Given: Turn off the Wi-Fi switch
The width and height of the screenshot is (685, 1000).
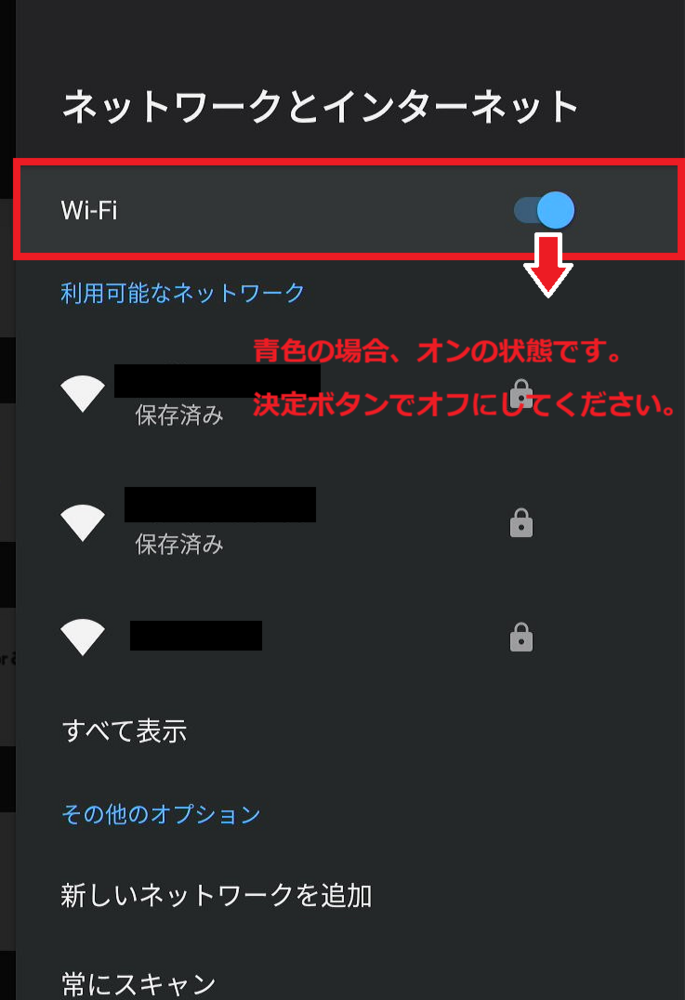Looking at the screenshot, I should tap(545, 210).
